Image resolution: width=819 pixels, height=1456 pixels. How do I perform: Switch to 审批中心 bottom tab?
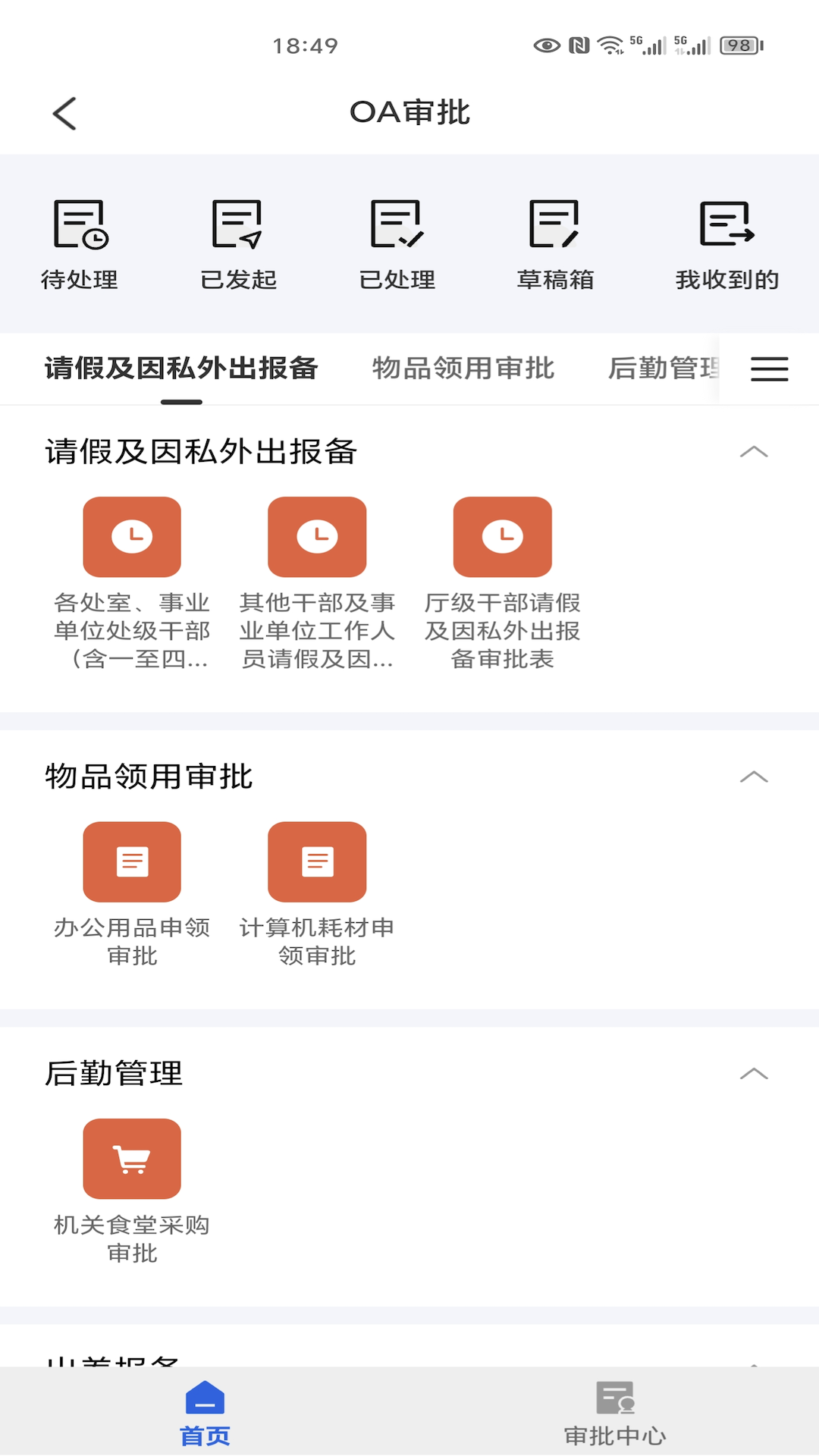pyautogui.click(x=615, y=1413)
